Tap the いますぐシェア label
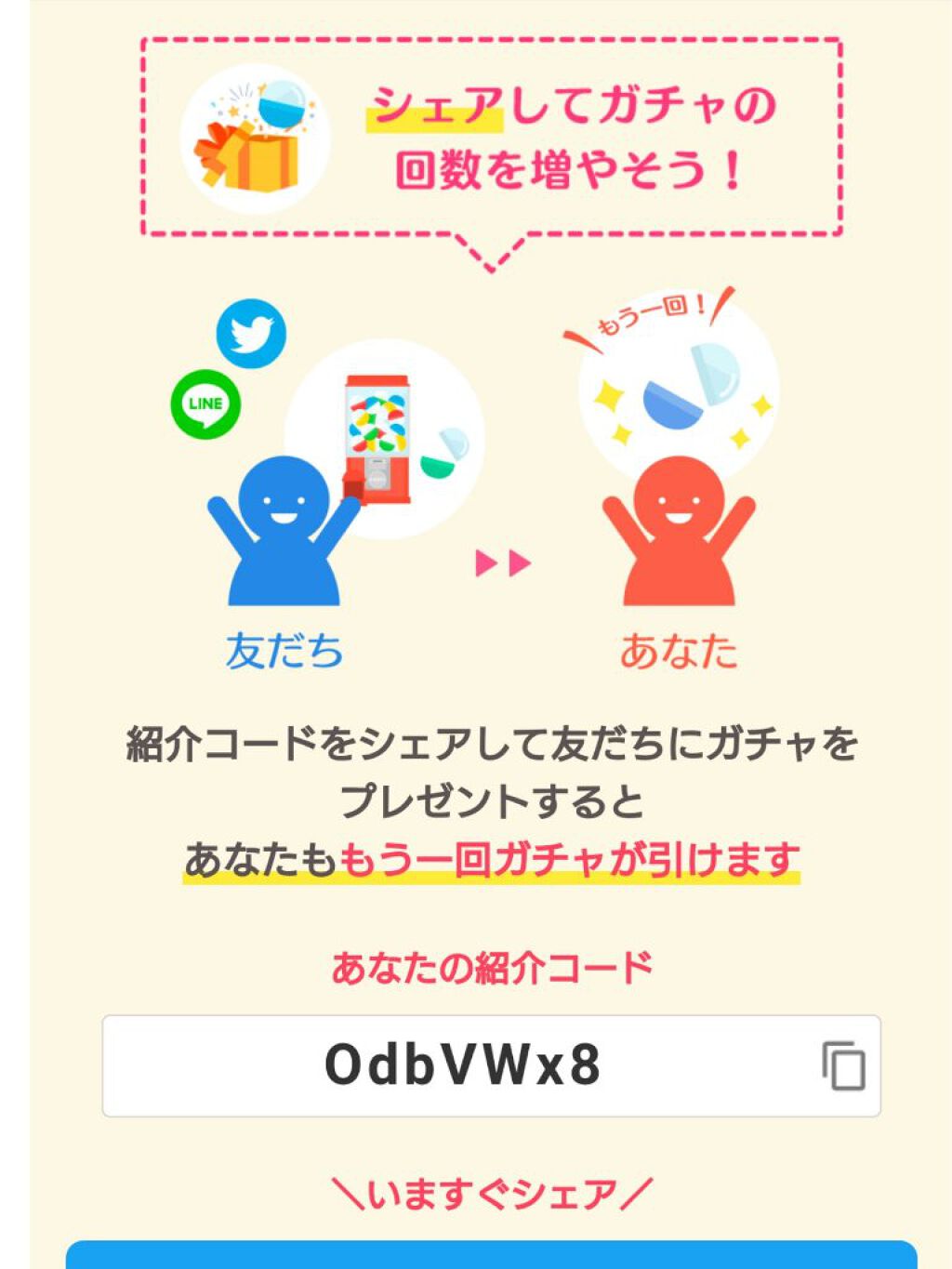952x1269 pixels. 493,1191
